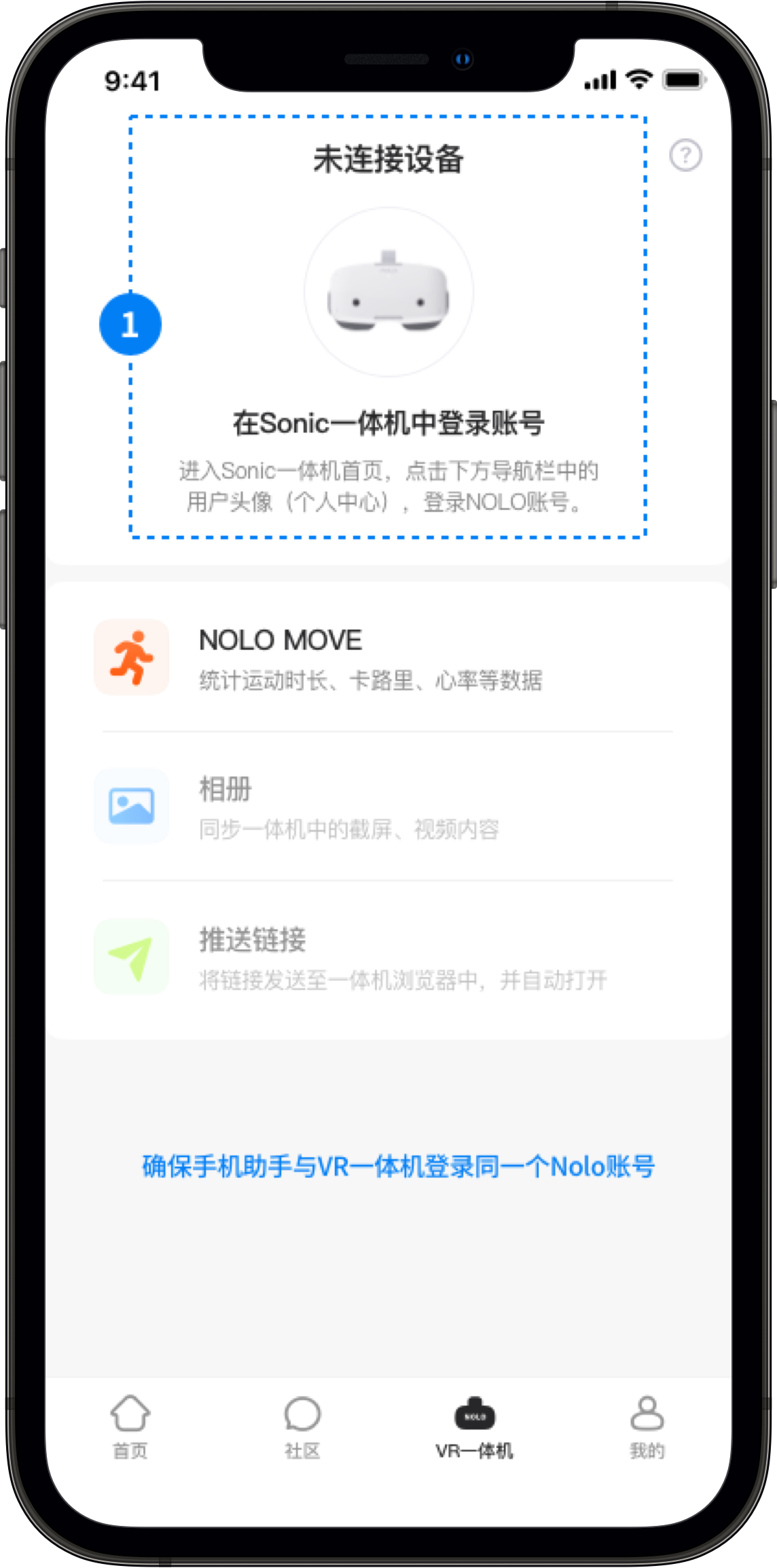Switch to the 社区 community tab
777x1568 pixels.
click(302, 1426)
